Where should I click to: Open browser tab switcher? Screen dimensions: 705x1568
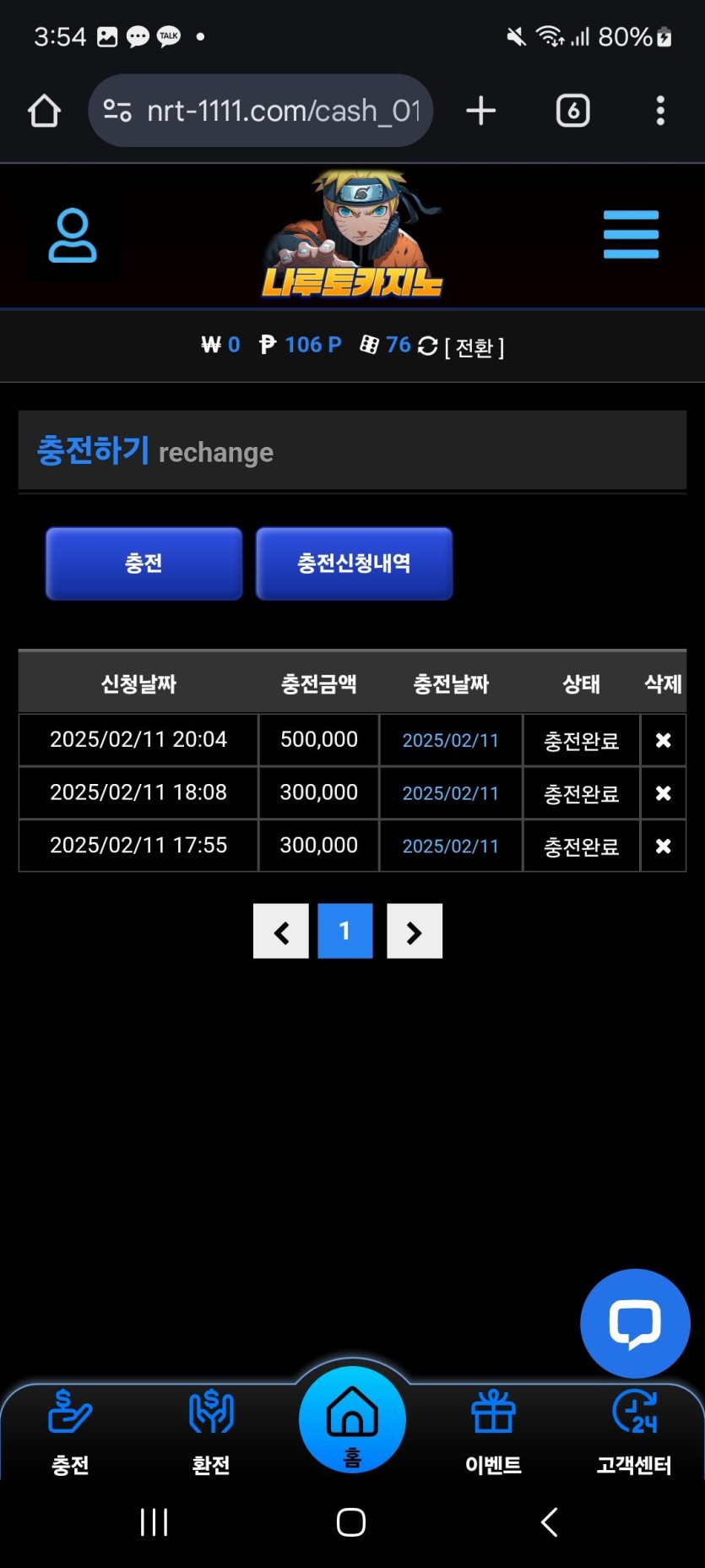[x=572, y=111]
